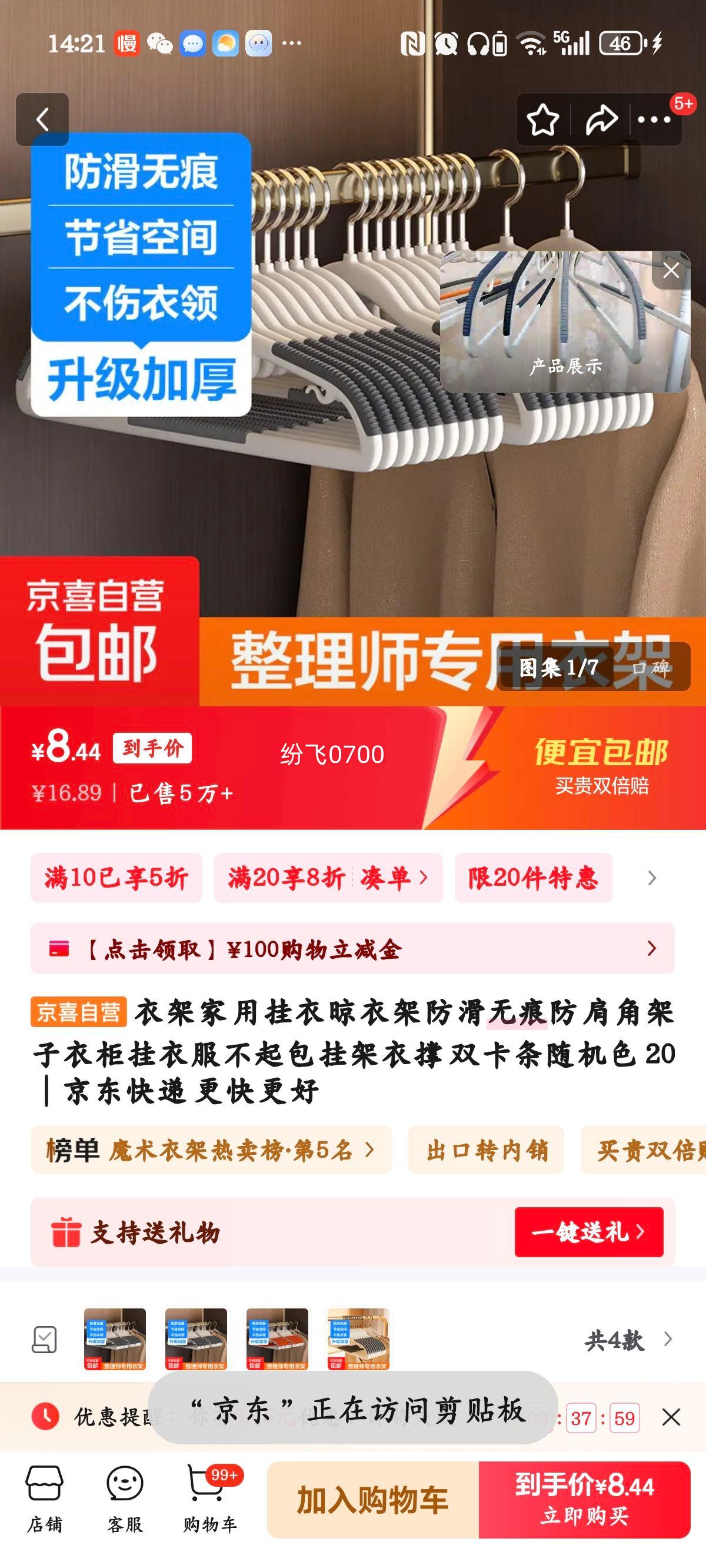Close the 产品展示 floating video
This screenshot has height=1568, width=706.
[x=671, y=270]
